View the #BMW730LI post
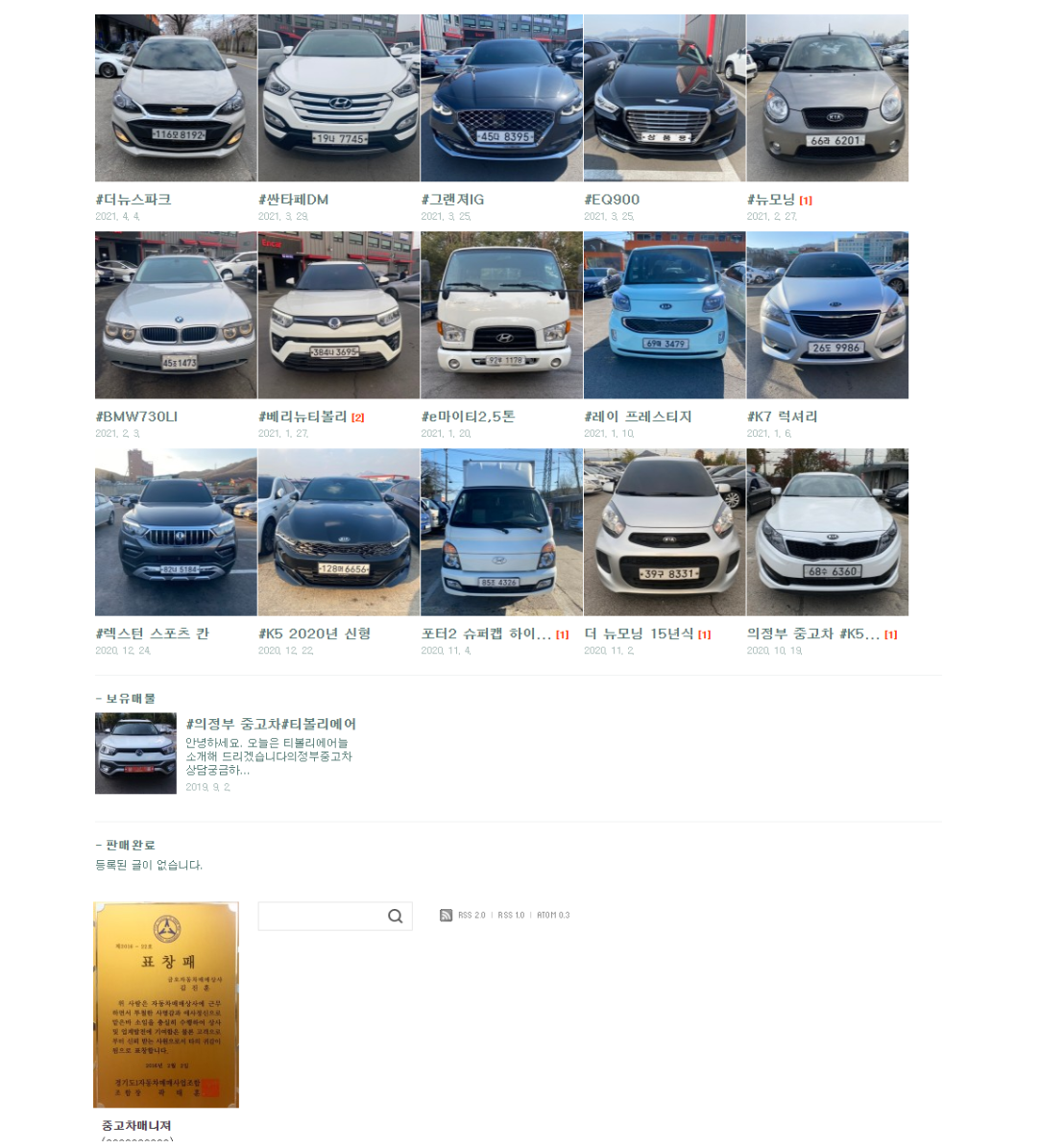1040x1148 pixels. click(x=136, y=417)
